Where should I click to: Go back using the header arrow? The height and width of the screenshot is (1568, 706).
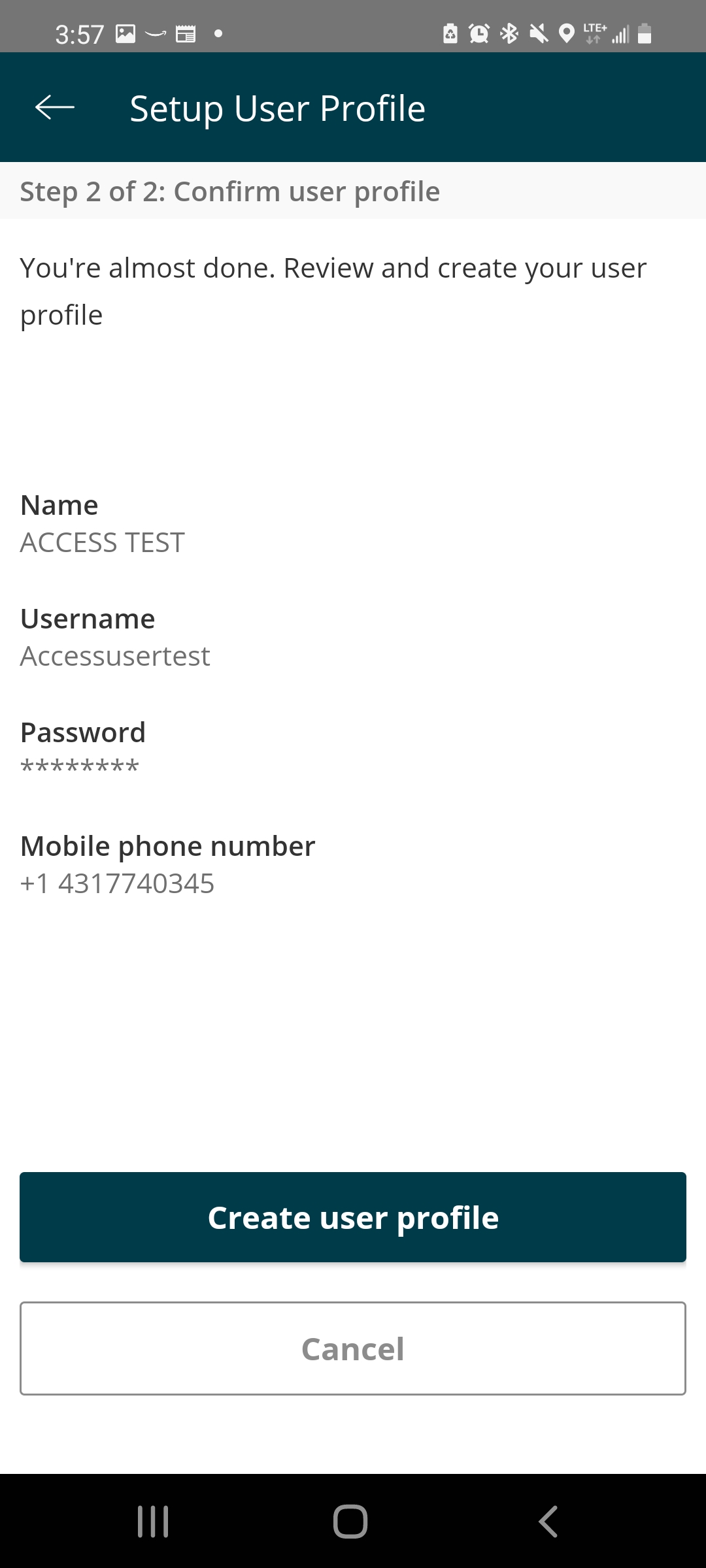click(55, 108)
